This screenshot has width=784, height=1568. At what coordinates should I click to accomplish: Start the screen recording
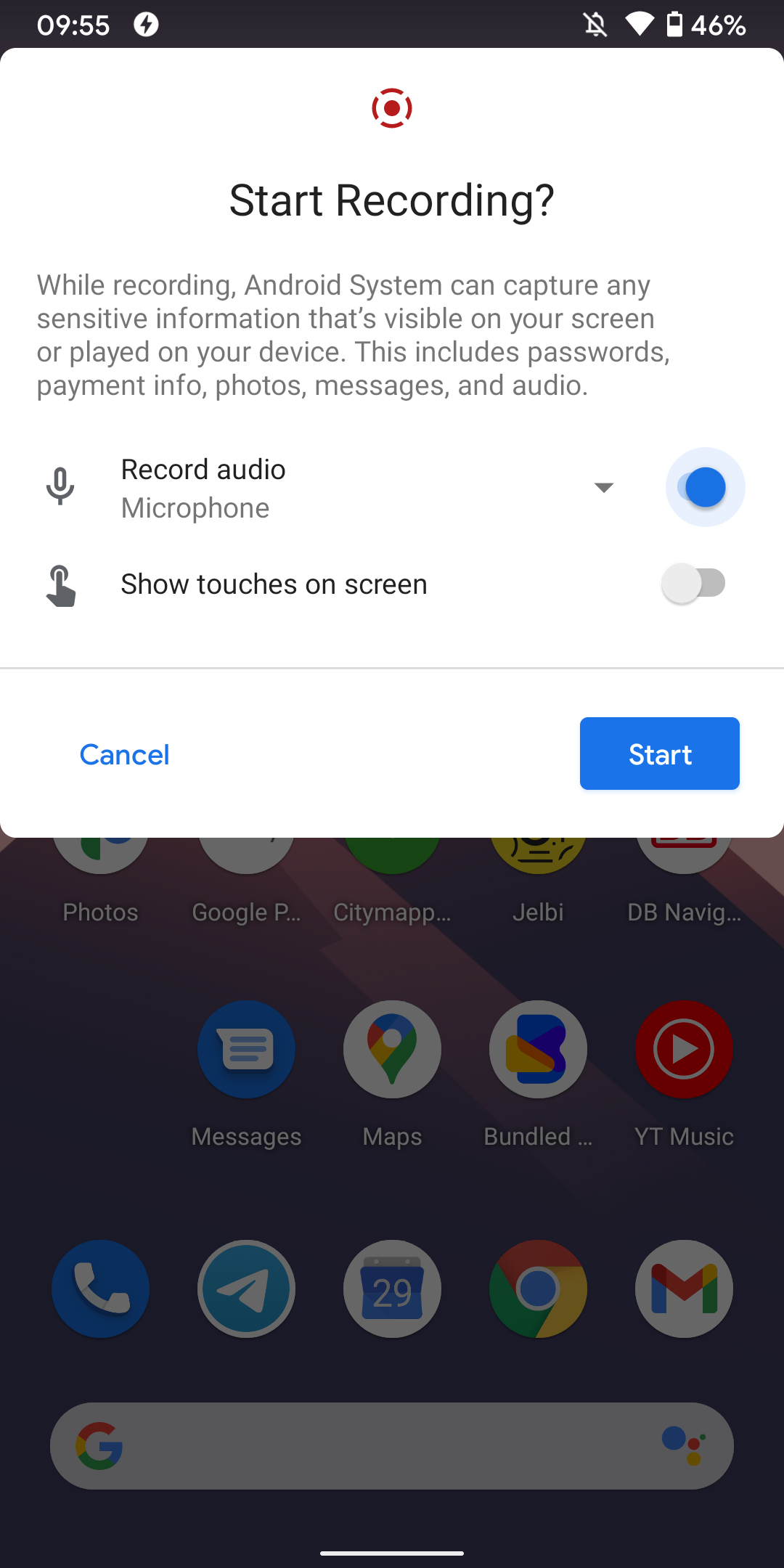tap(658, 754)
